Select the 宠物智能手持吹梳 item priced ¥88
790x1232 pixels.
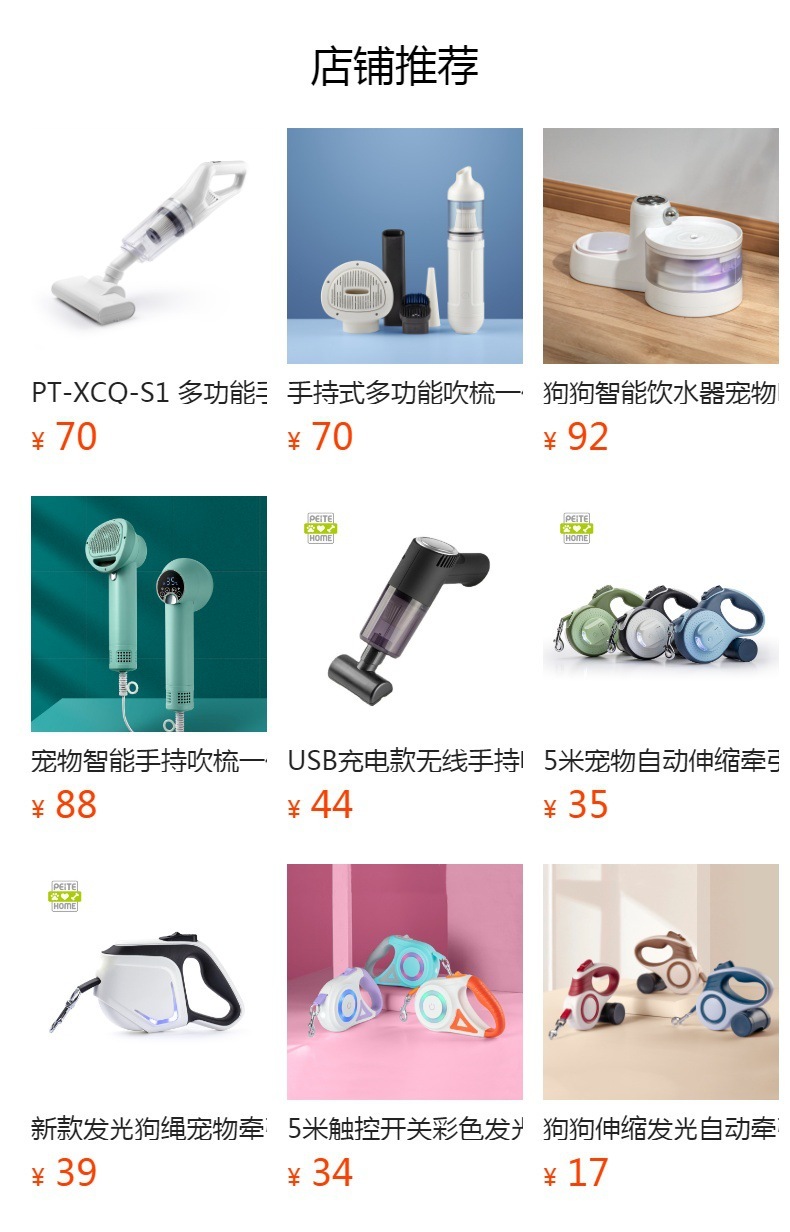148,614
